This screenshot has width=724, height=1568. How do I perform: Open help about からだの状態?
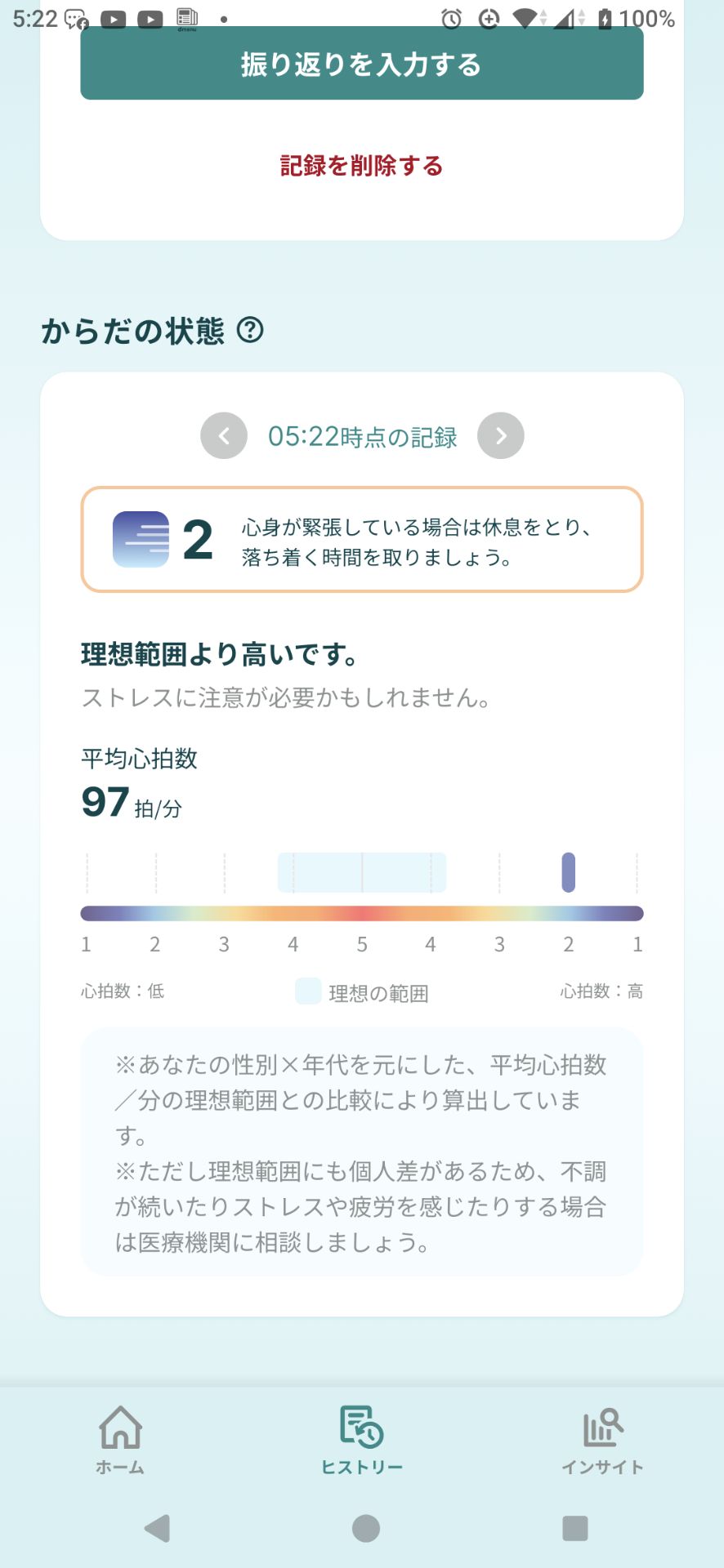click(250, 332)
